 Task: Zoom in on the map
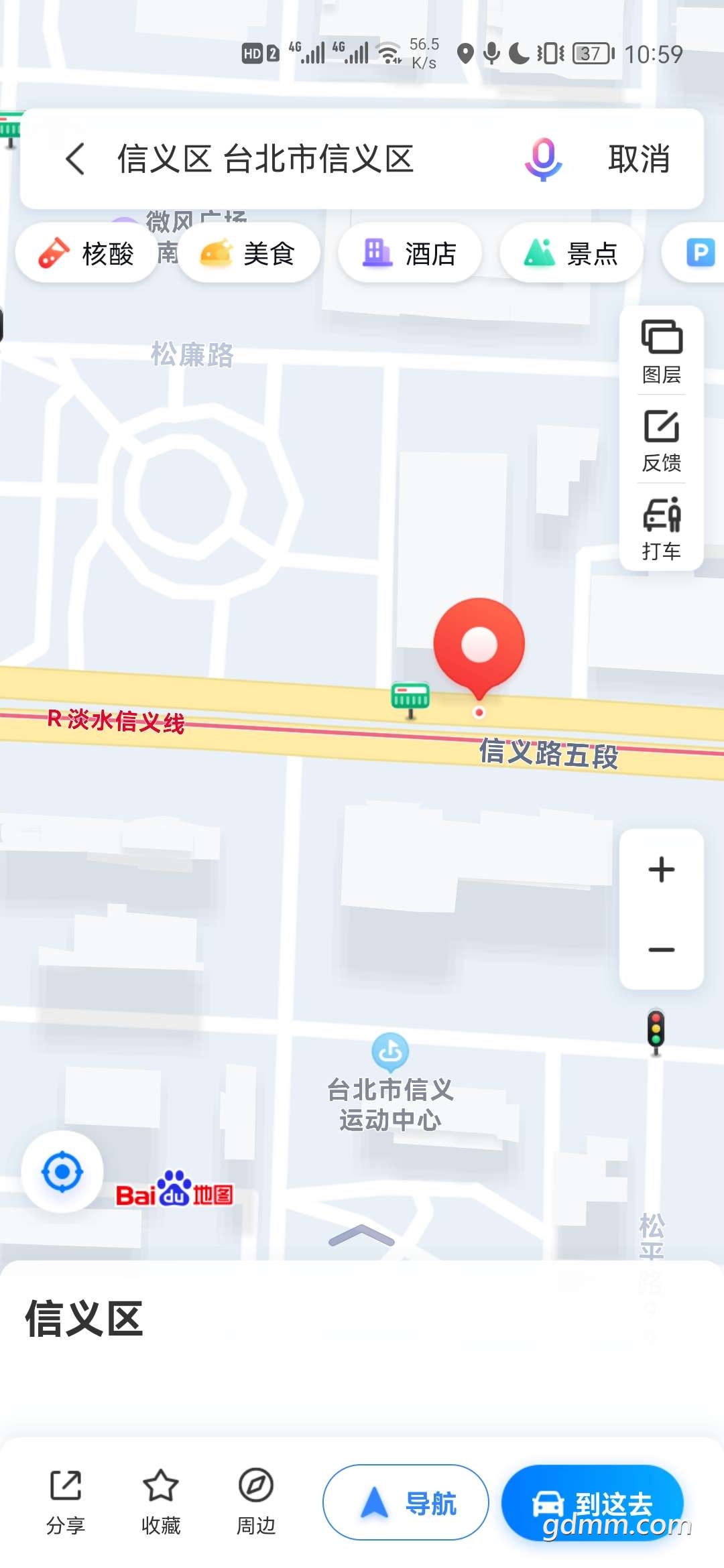[x=662, y=870]
